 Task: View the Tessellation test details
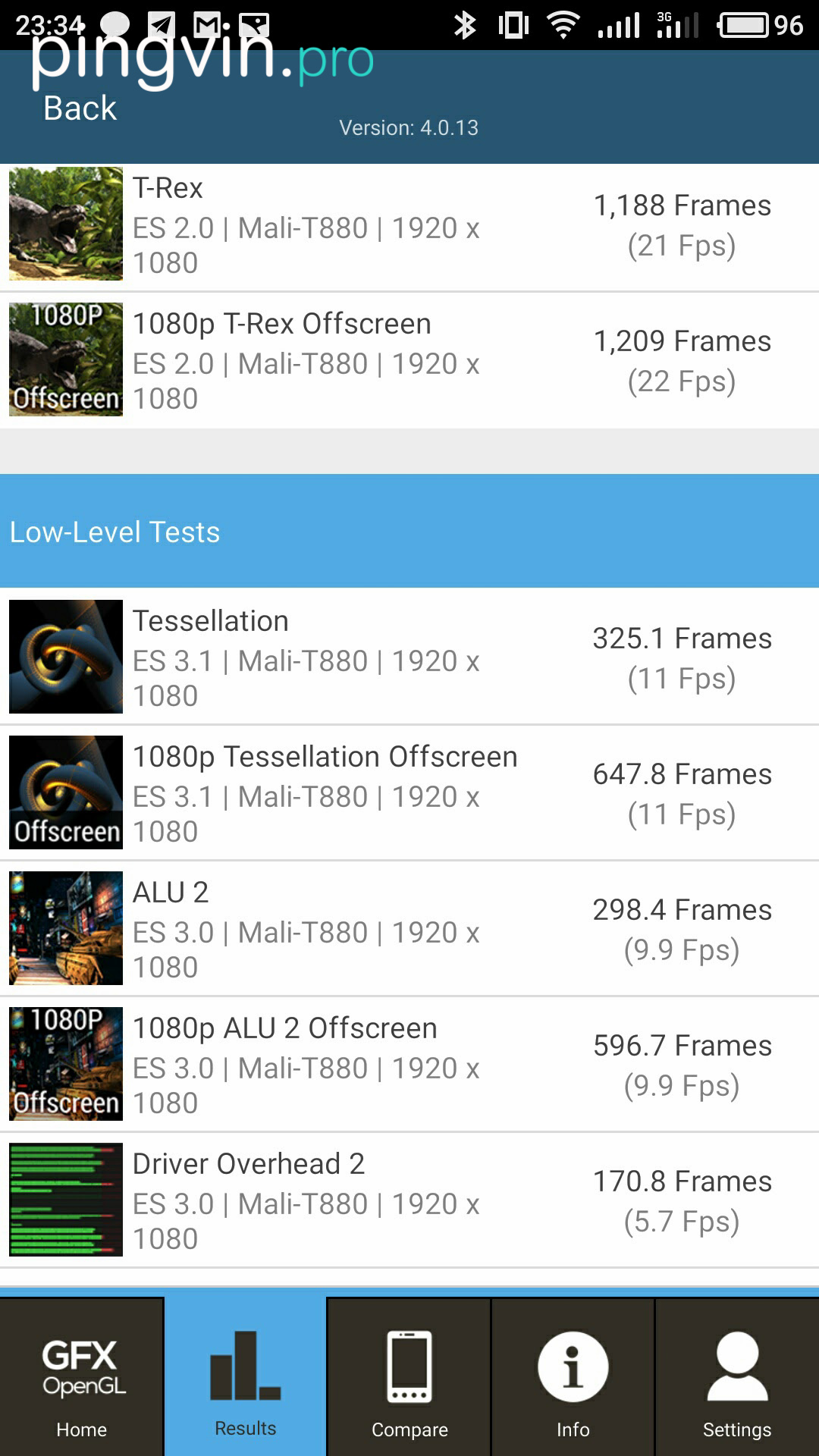[409, 657]
